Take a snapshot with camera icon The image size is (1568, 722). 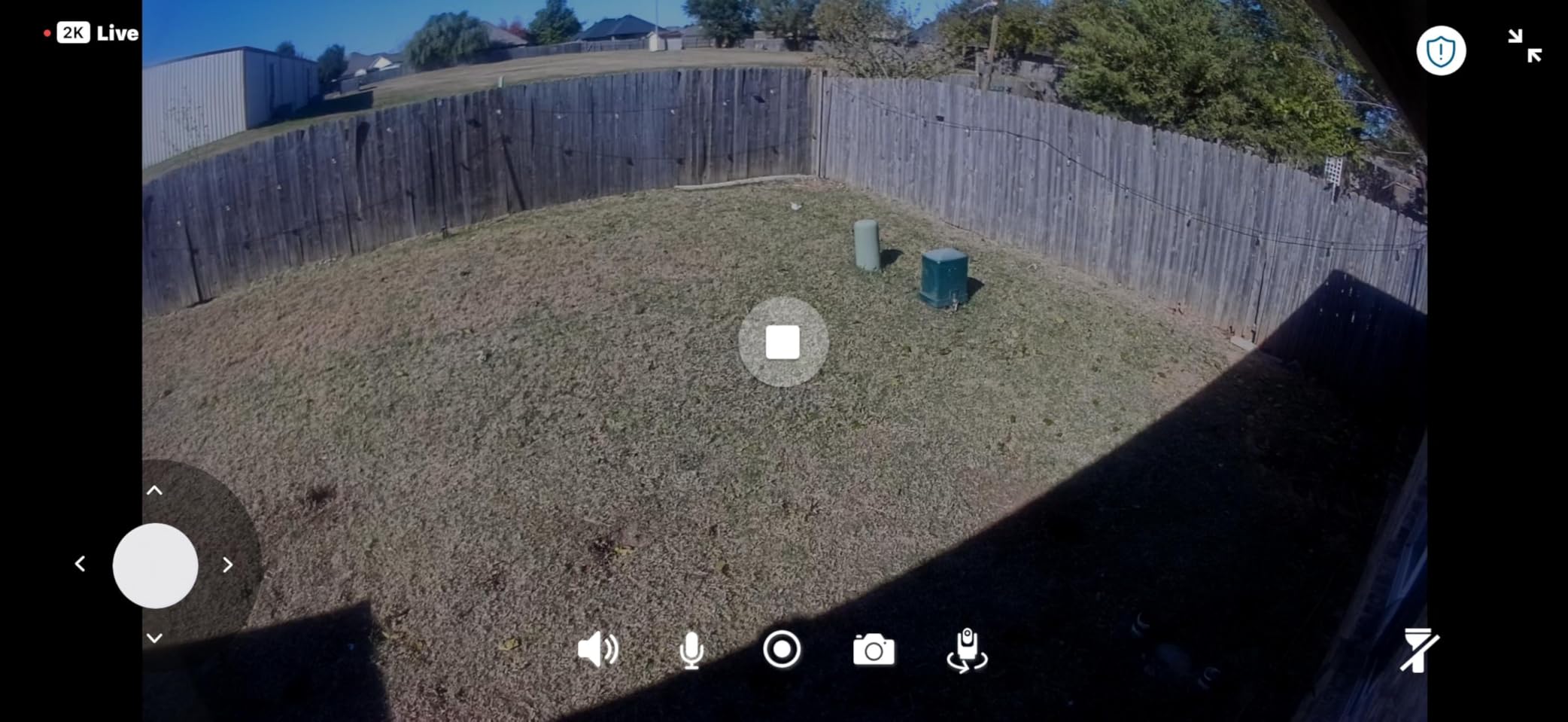point(874,650)
